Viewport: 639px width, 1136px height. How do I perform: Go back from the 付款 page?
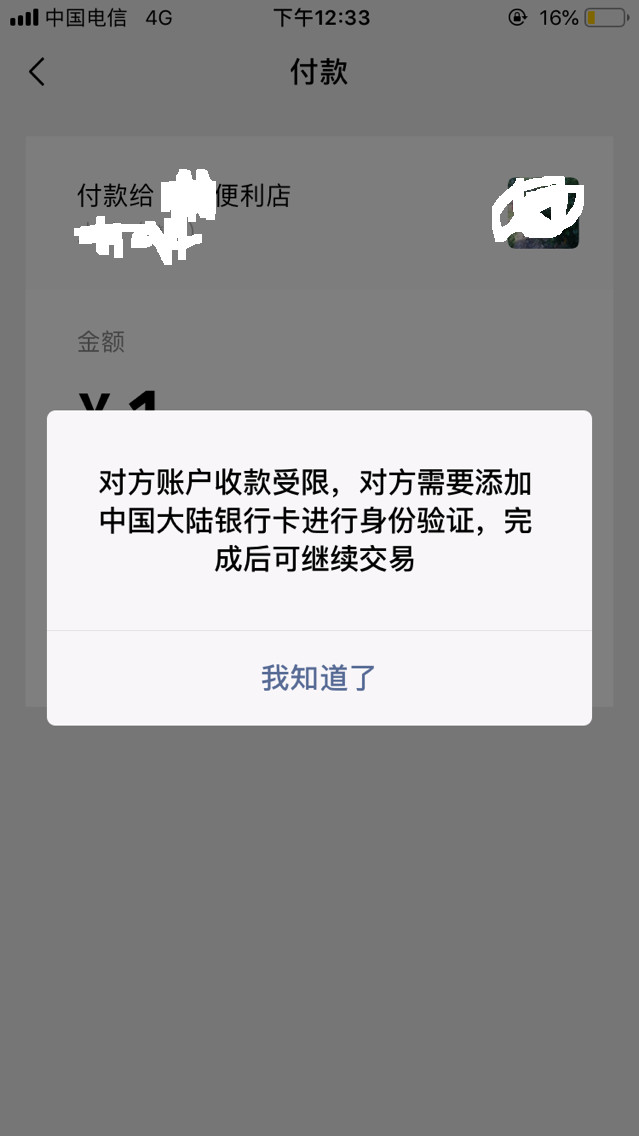(38, 72)
